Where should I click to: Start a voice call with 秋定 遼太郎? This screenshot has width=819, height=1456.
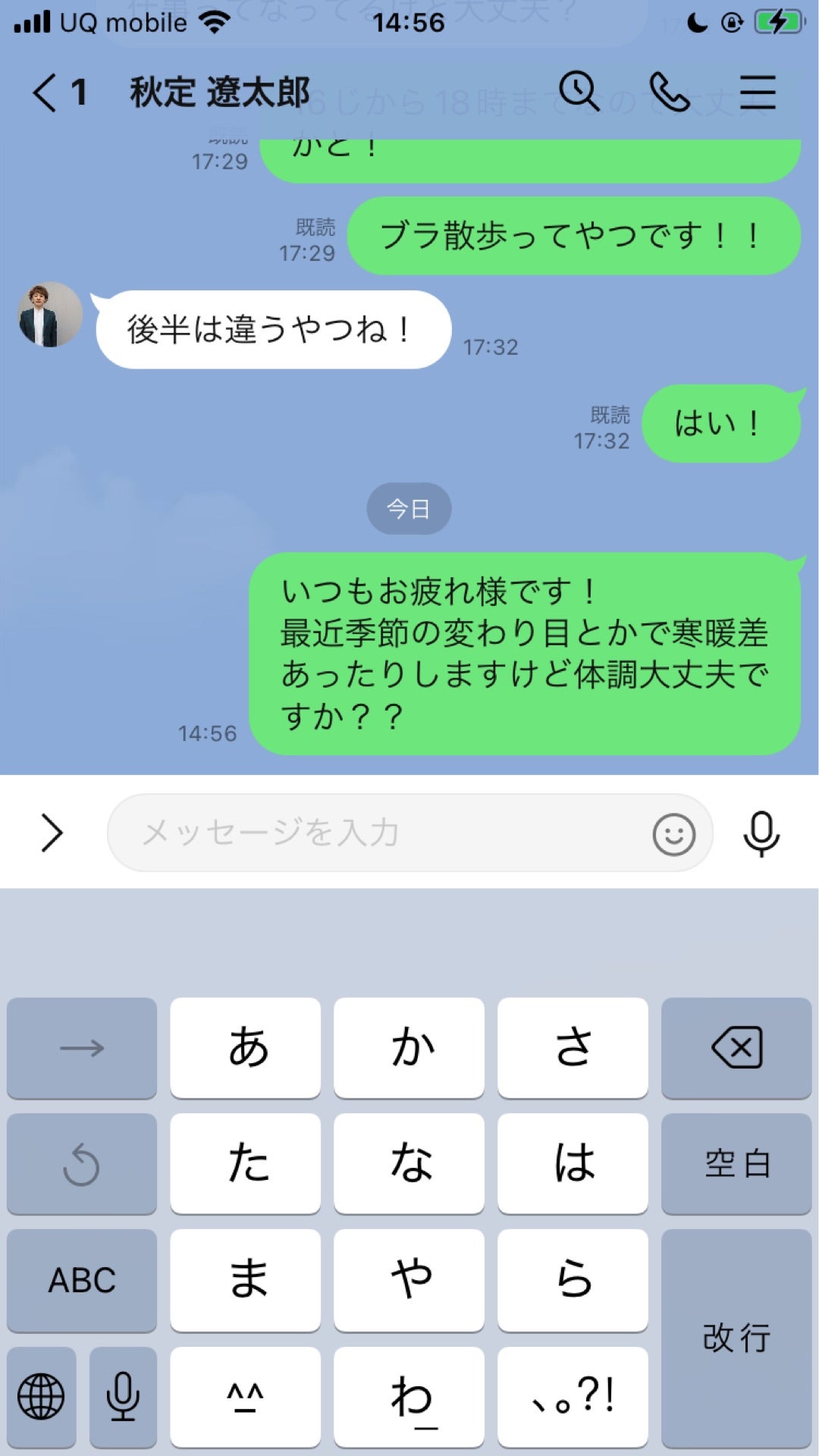tap(669, 93)
